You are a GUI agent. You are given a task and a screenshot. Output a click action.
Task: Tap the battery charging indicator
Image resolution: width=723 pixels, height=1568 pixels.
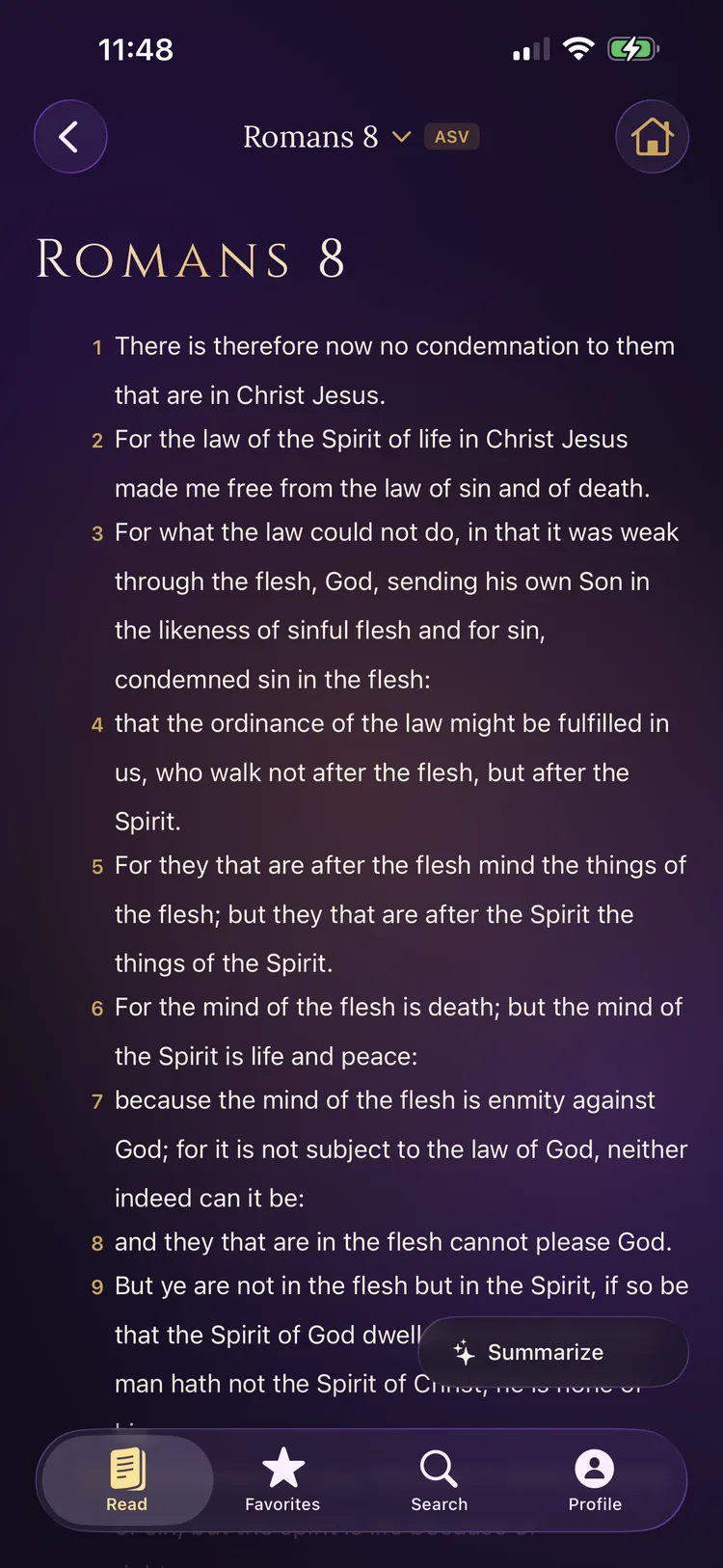pos(632,48)
